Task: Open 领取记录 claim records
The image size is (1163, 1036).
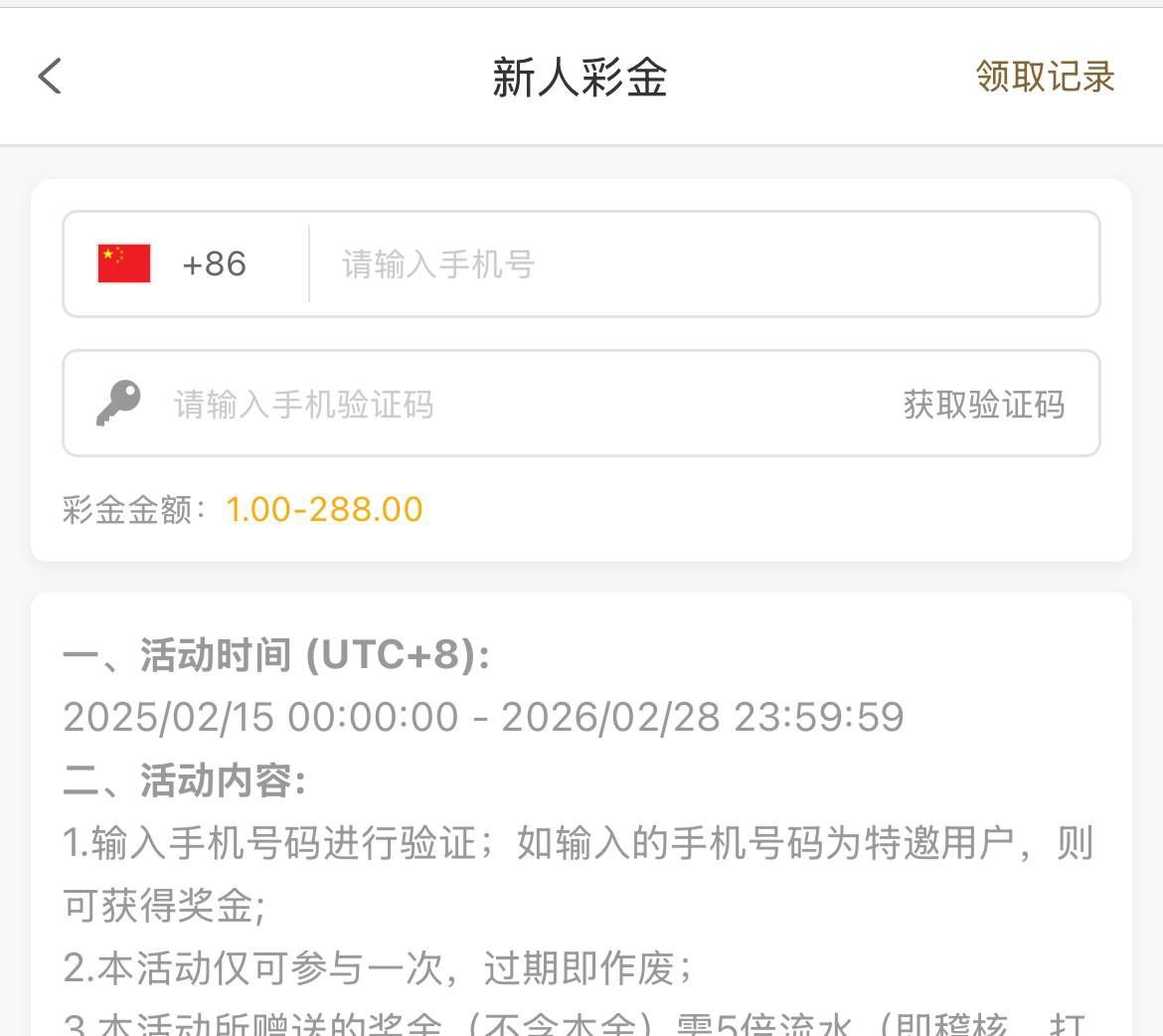Action: pyautogui.click(x=1045, y=77)
